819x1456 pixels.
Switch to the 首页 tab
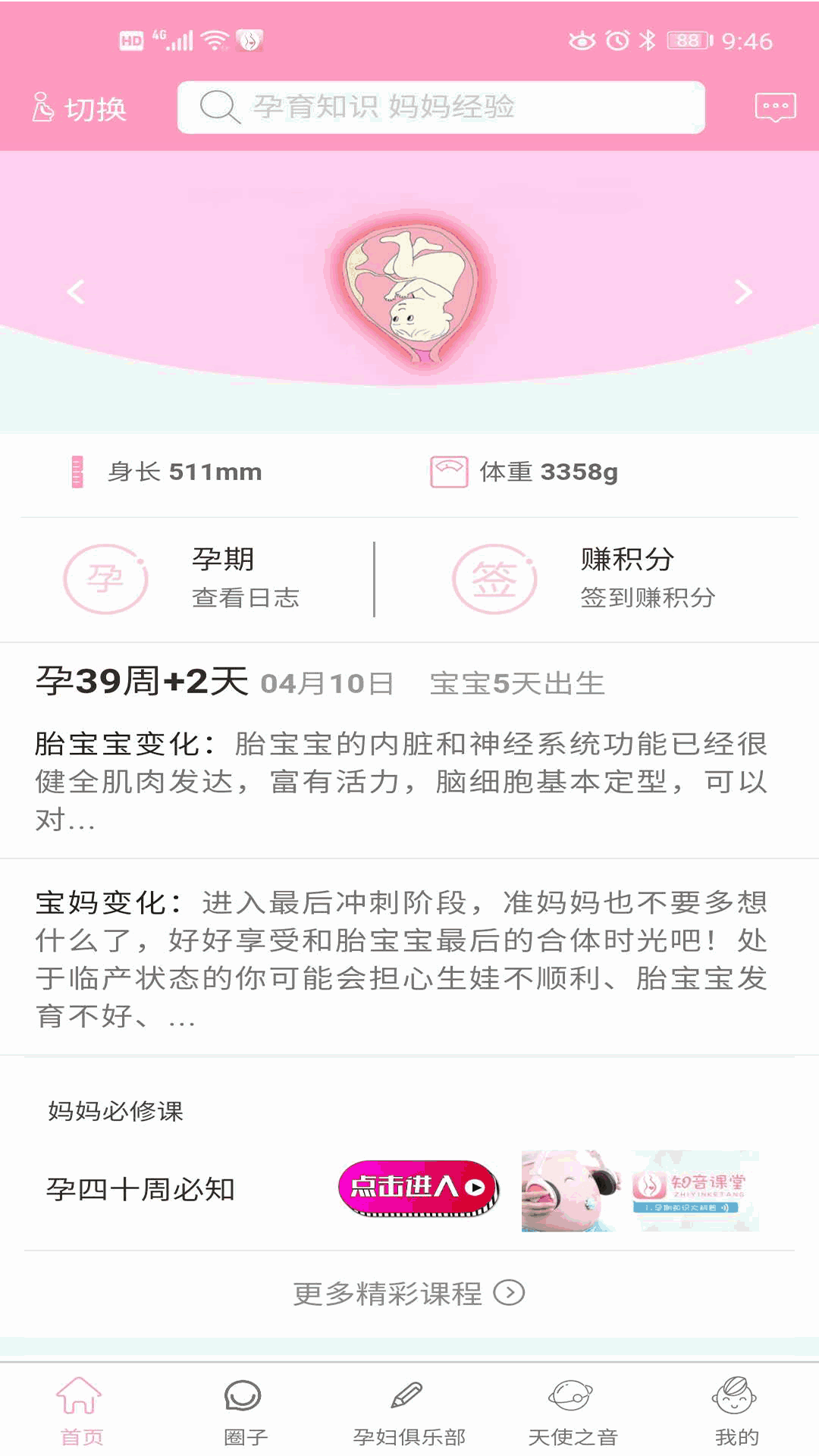pos(81,1410)
